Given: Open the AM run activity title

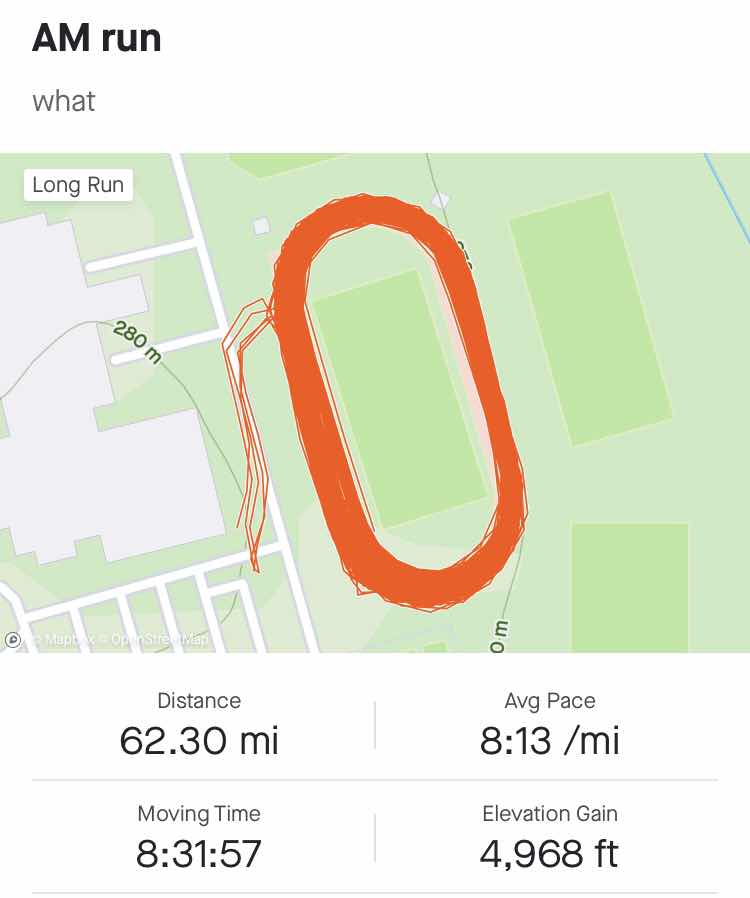Looking at the screenshot, I should coord(97,39).
